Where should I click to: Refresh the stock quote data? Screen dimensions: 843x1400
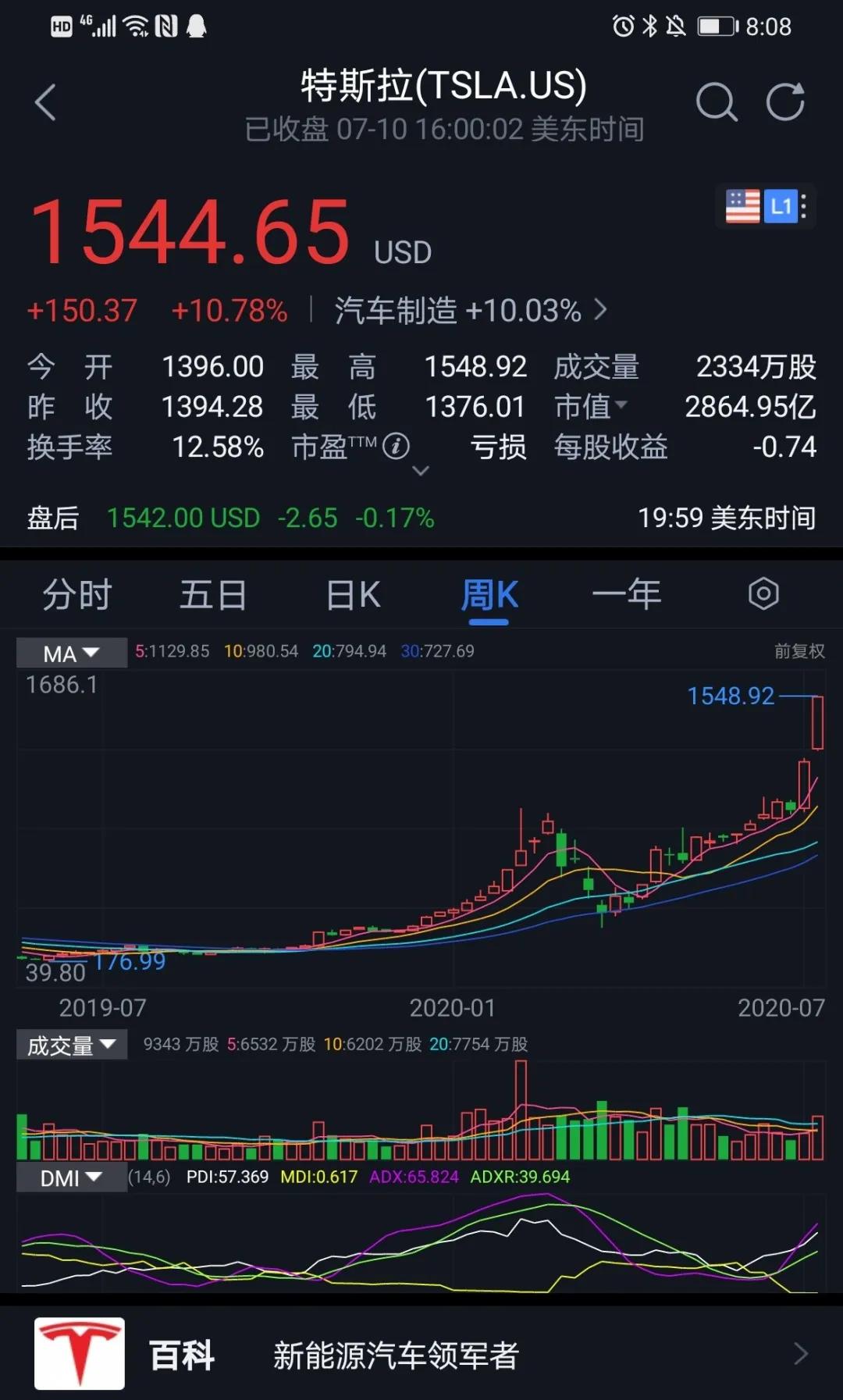pyautogui.click(x=786, y=102)
